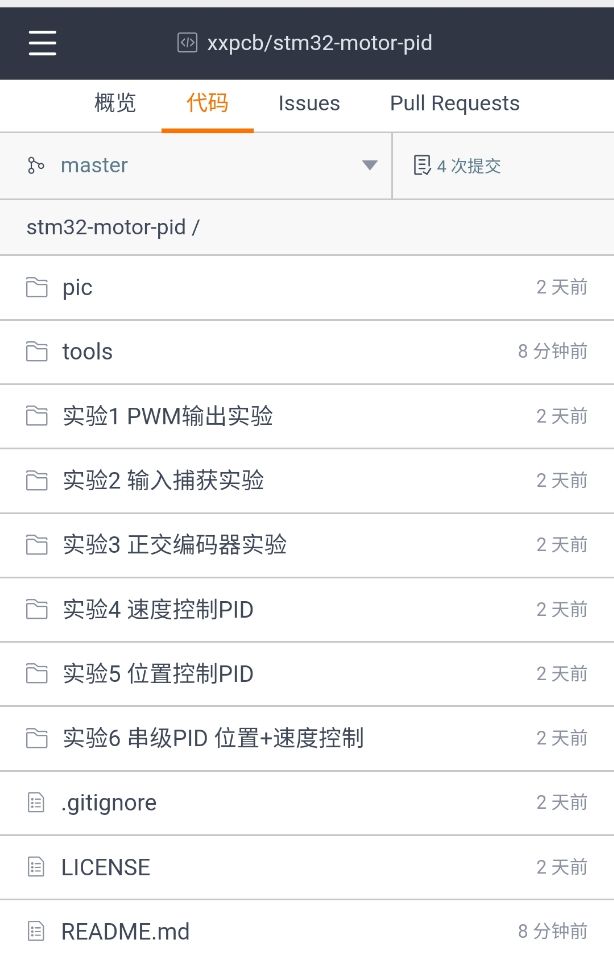
Task: Open the pic folder
Action: (x=77, y=288)
